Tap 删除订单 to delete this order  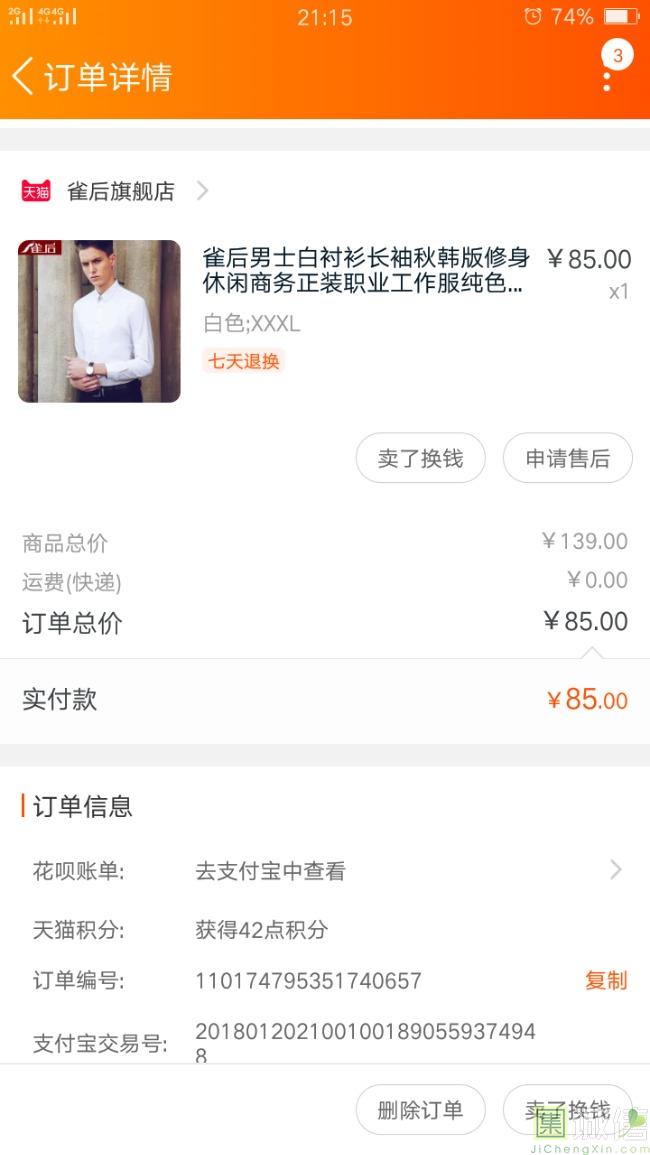pyautogui.click(x=420, y=1109)
